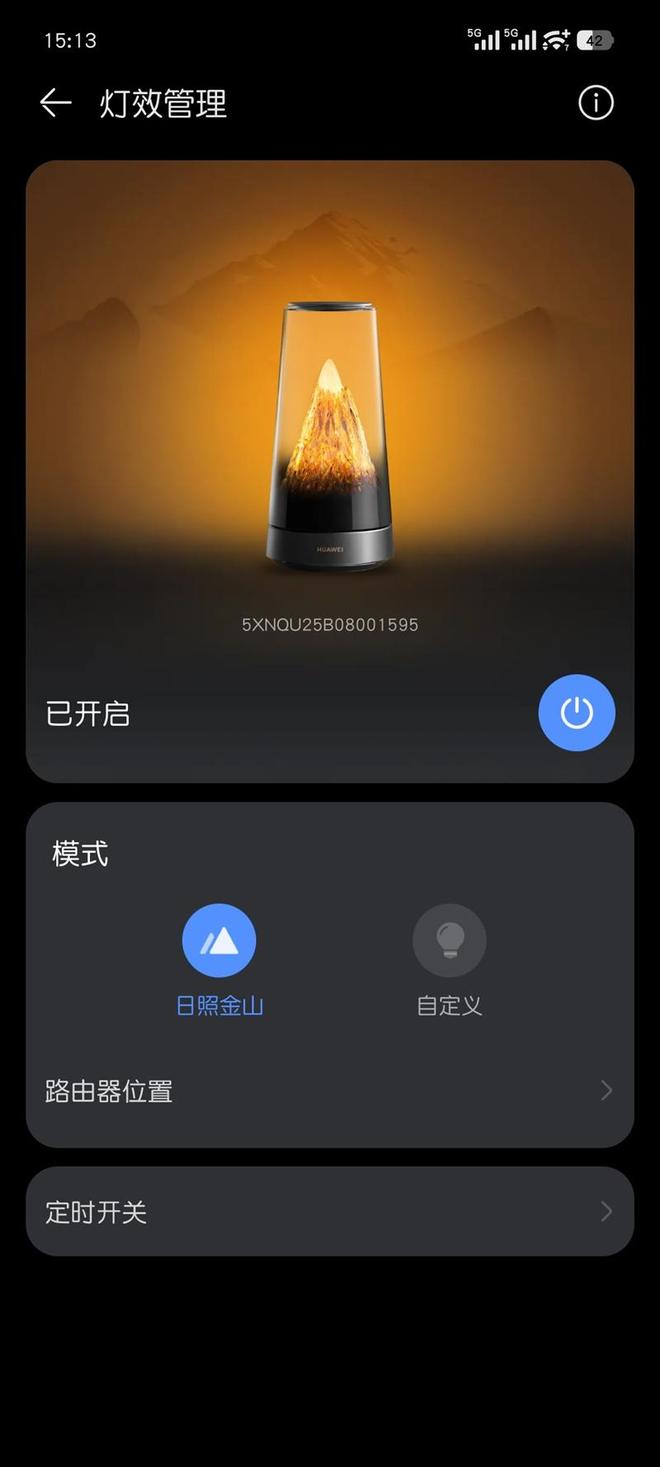
Task: Open the info icon in the header
Action: 596,103
